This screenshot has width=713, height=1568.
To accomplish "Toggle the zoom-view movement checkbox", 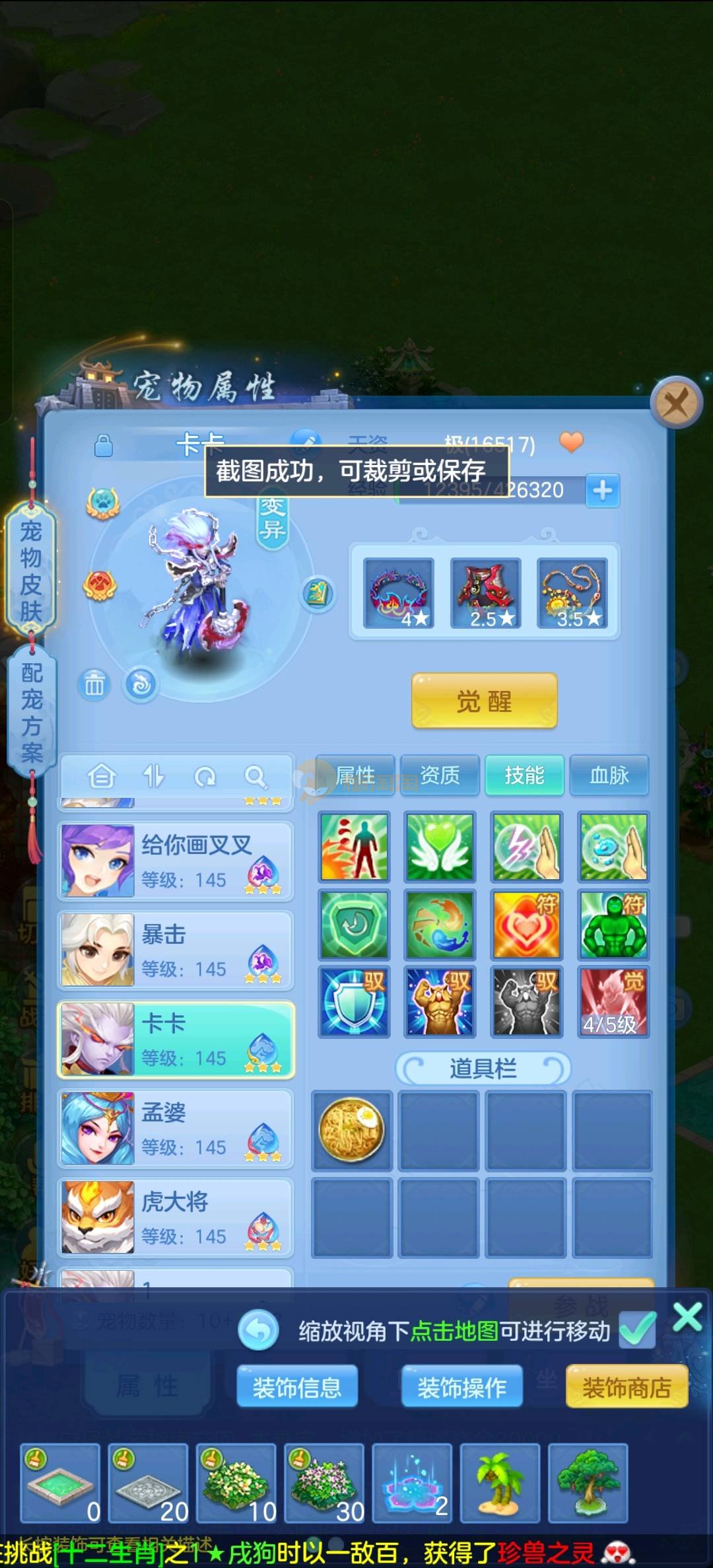I will (x=637, y=1330).
